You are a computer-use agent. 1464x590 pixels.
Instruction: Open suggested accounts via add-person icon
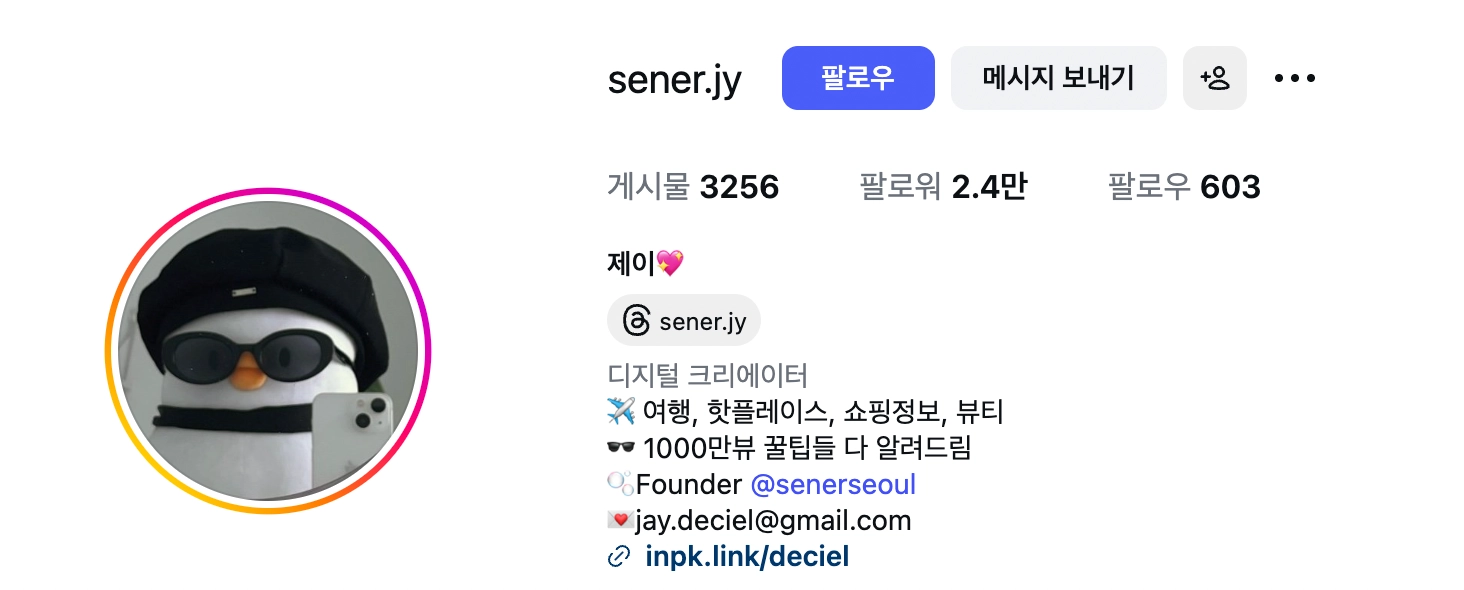(1214, 78)
